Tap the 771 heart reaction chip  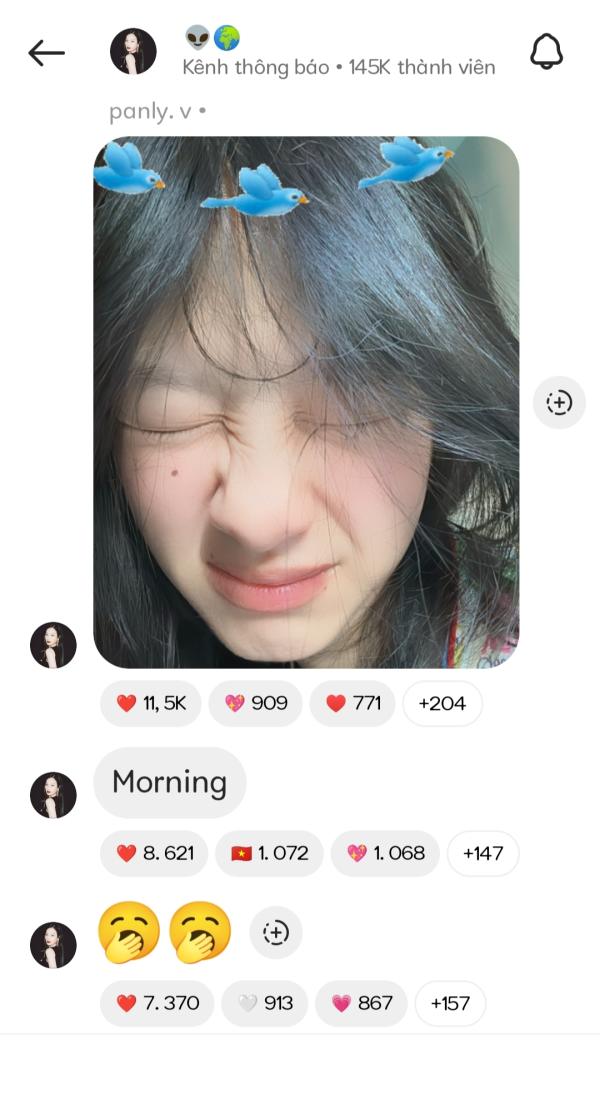tap(353, 703)
